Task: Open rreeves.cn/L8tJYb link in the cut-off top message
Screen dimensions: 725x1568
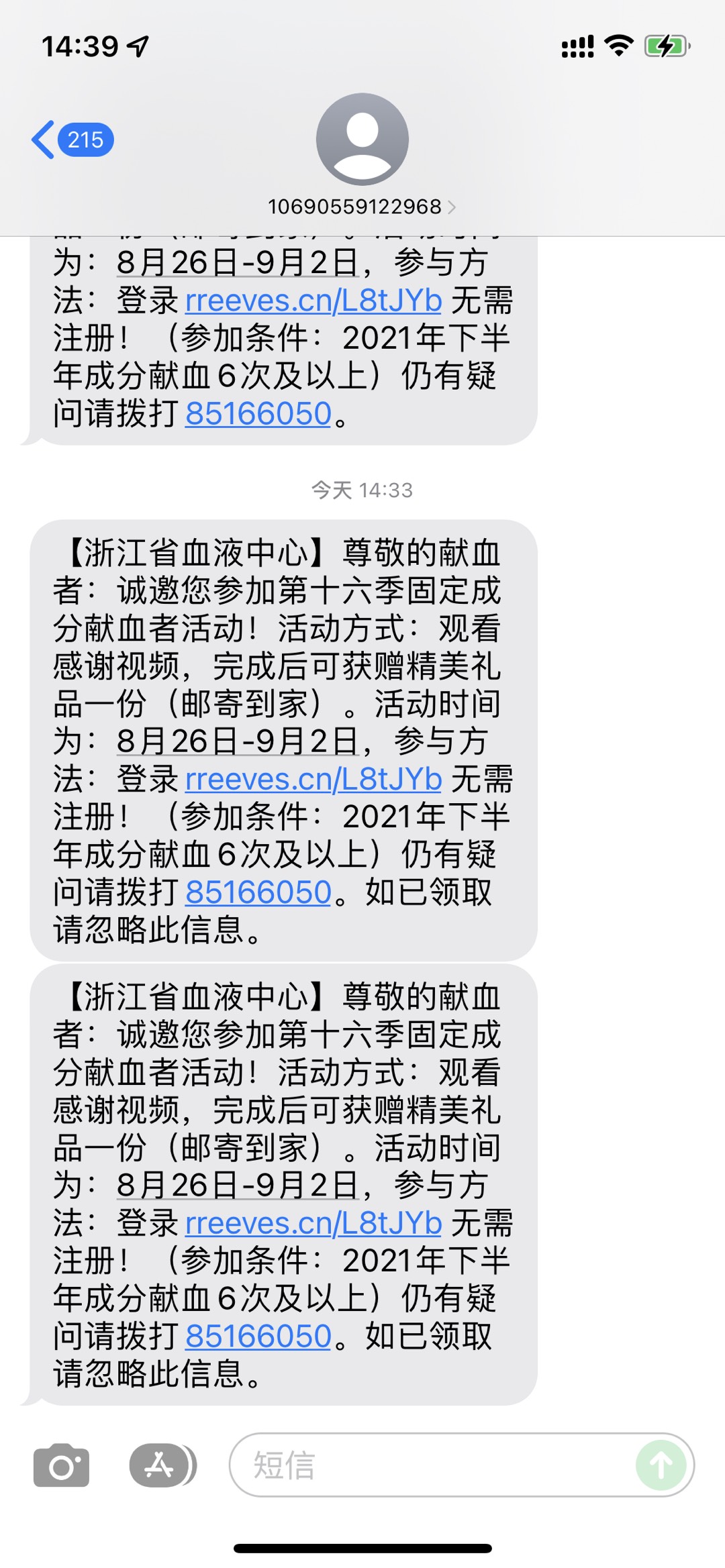Action: click(313, 301)
